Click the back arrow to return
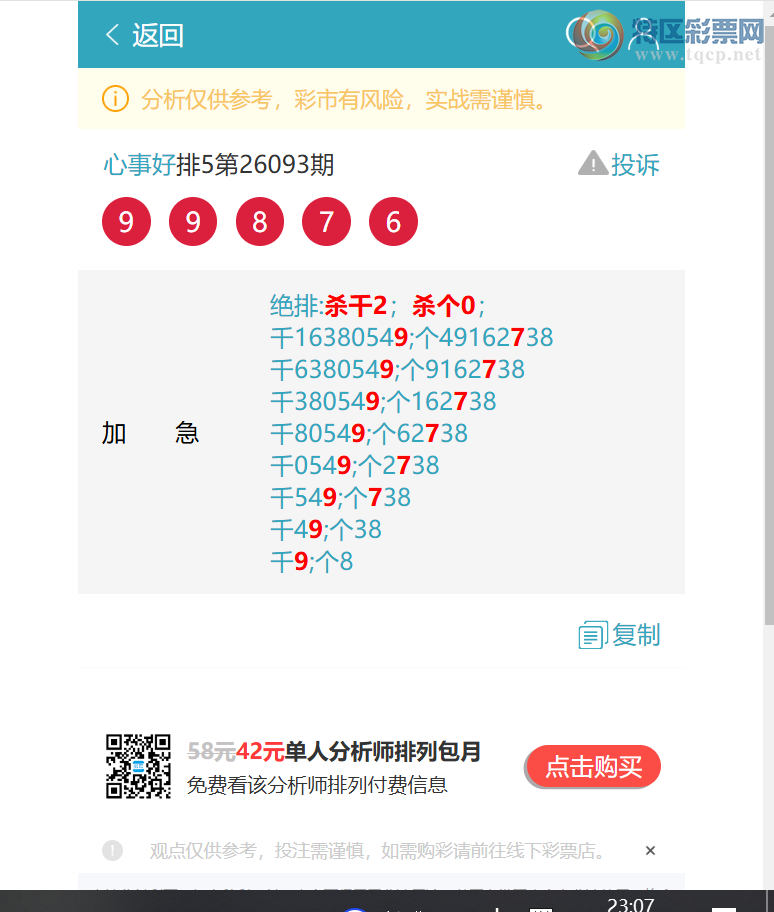 (113, 34)
